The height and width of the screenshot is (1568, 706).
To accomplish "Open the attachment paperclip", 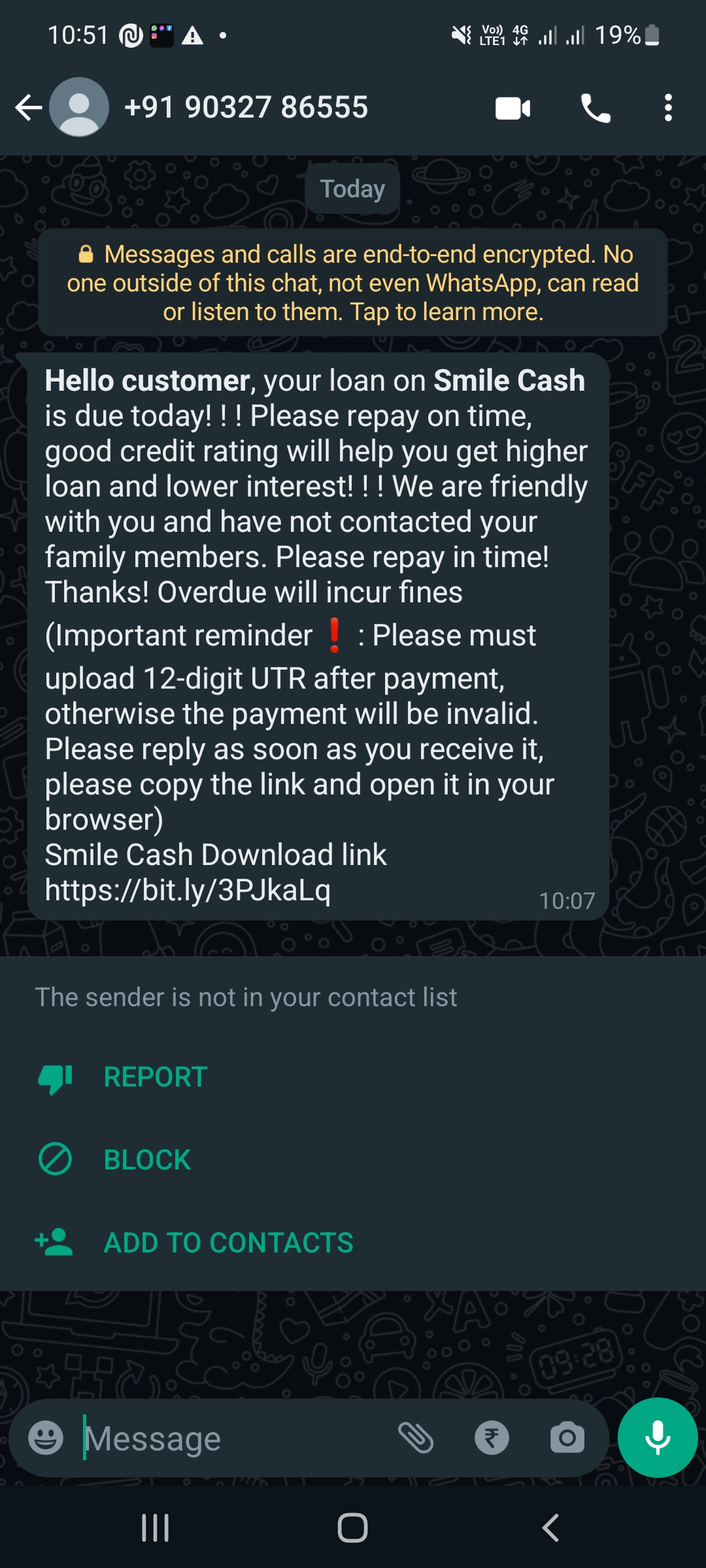I will click(x=416, y=1438).
